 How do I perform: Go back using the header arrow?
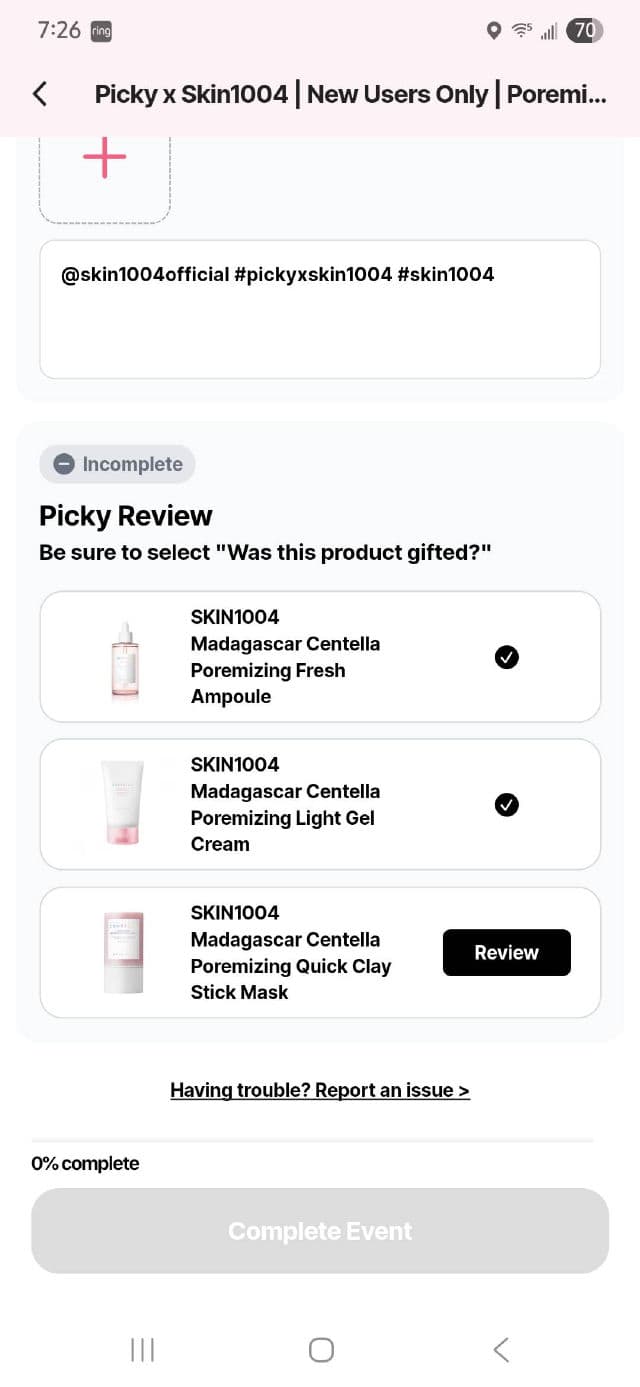[x=40, y=94]
